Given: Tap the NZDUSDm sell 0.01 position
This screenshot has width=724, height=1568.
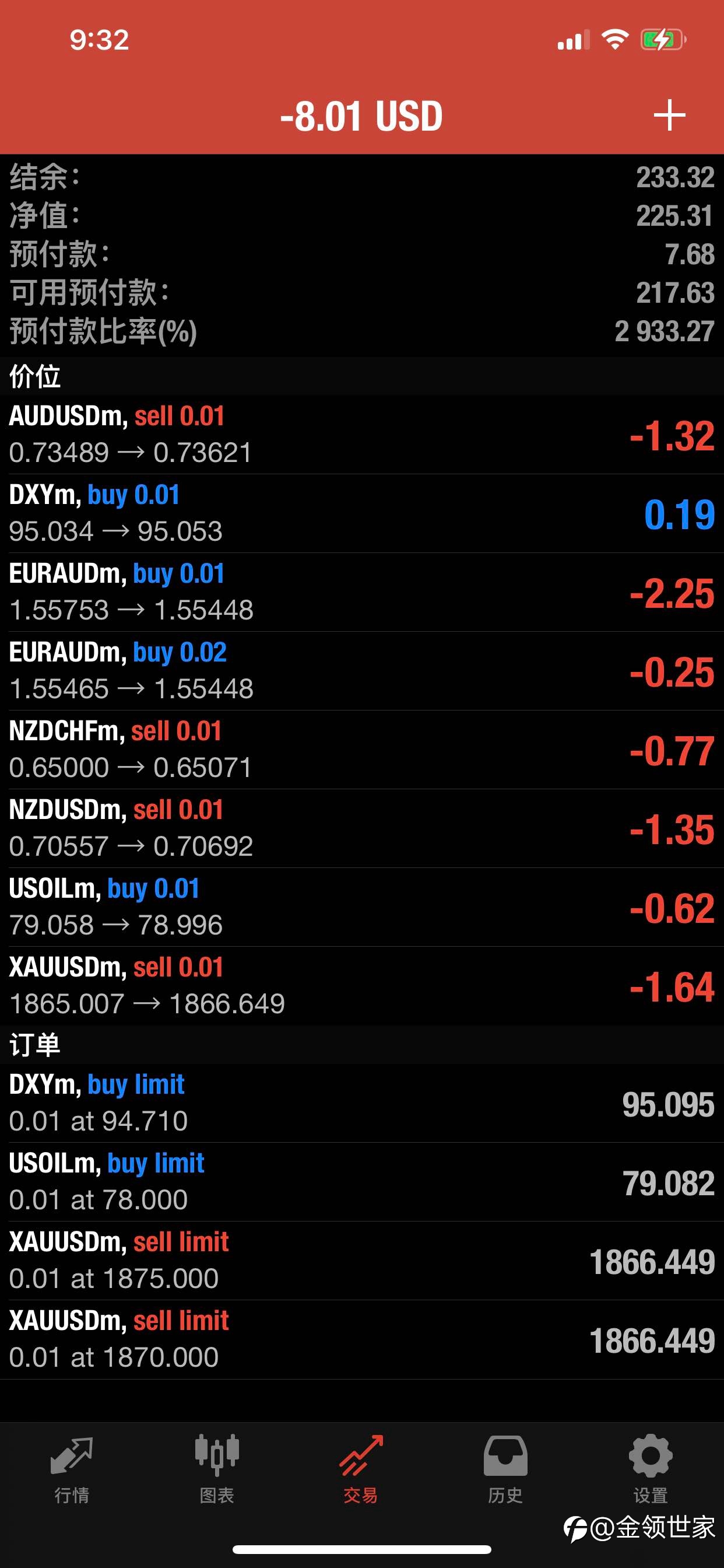Looking at the screenshot, I should 362,828.
